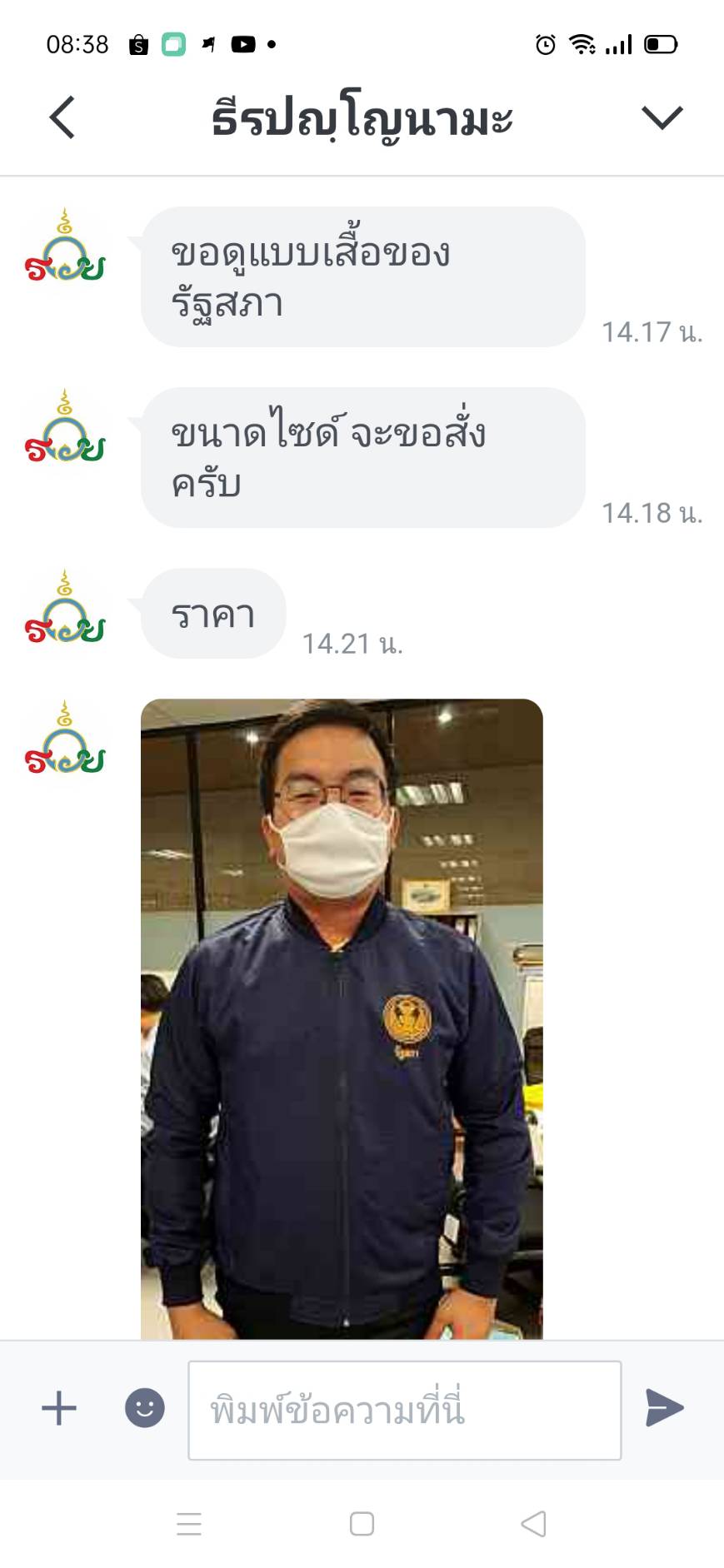The height and width of the screenshot is (1568, 724).
Task: Go back from the chat
Action: coord(62,117)
